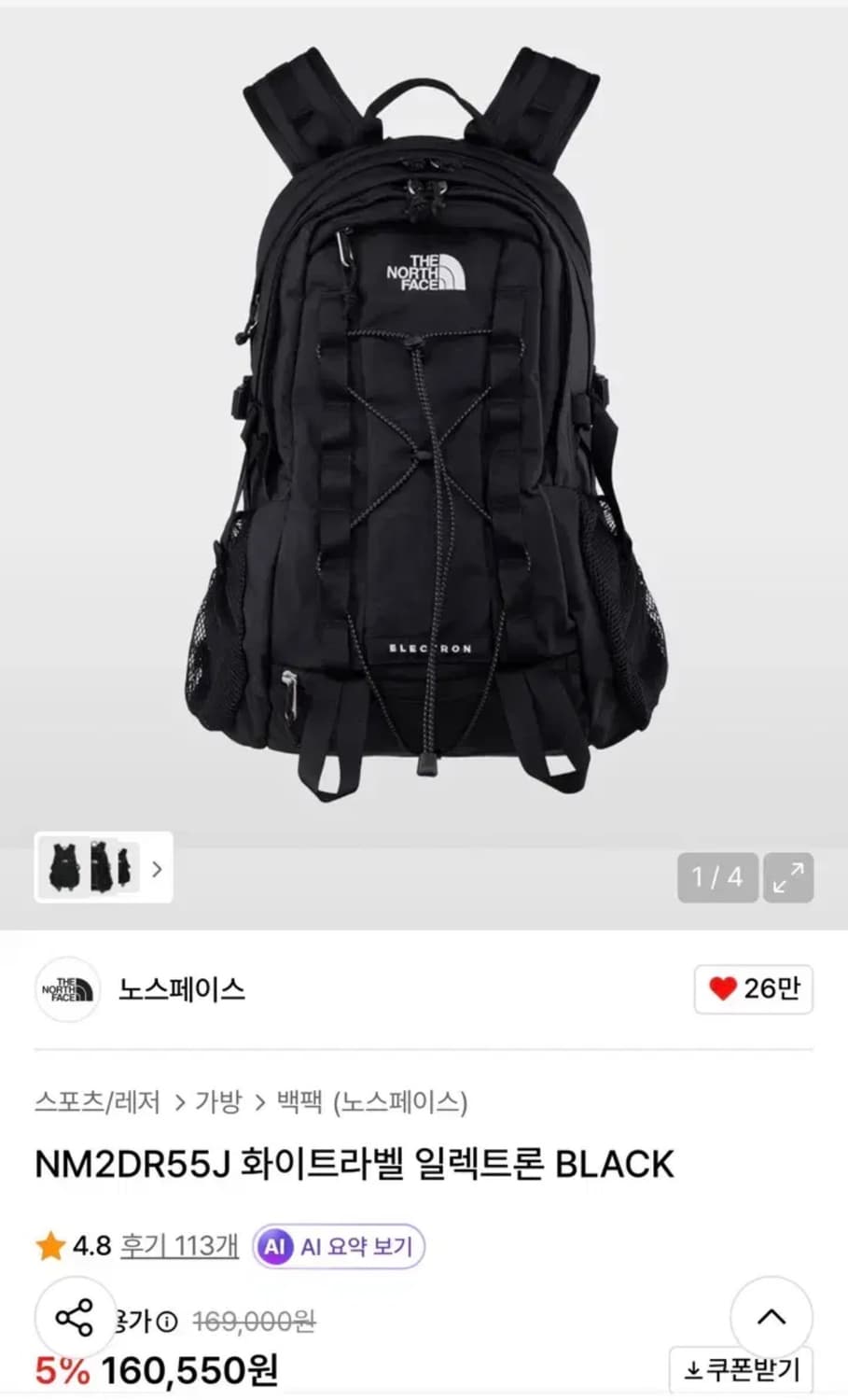Viewport: 848px width, 1400px height.
Task: Click the AI badge on AI 요약 보기
Action: tap(273, 1246)
